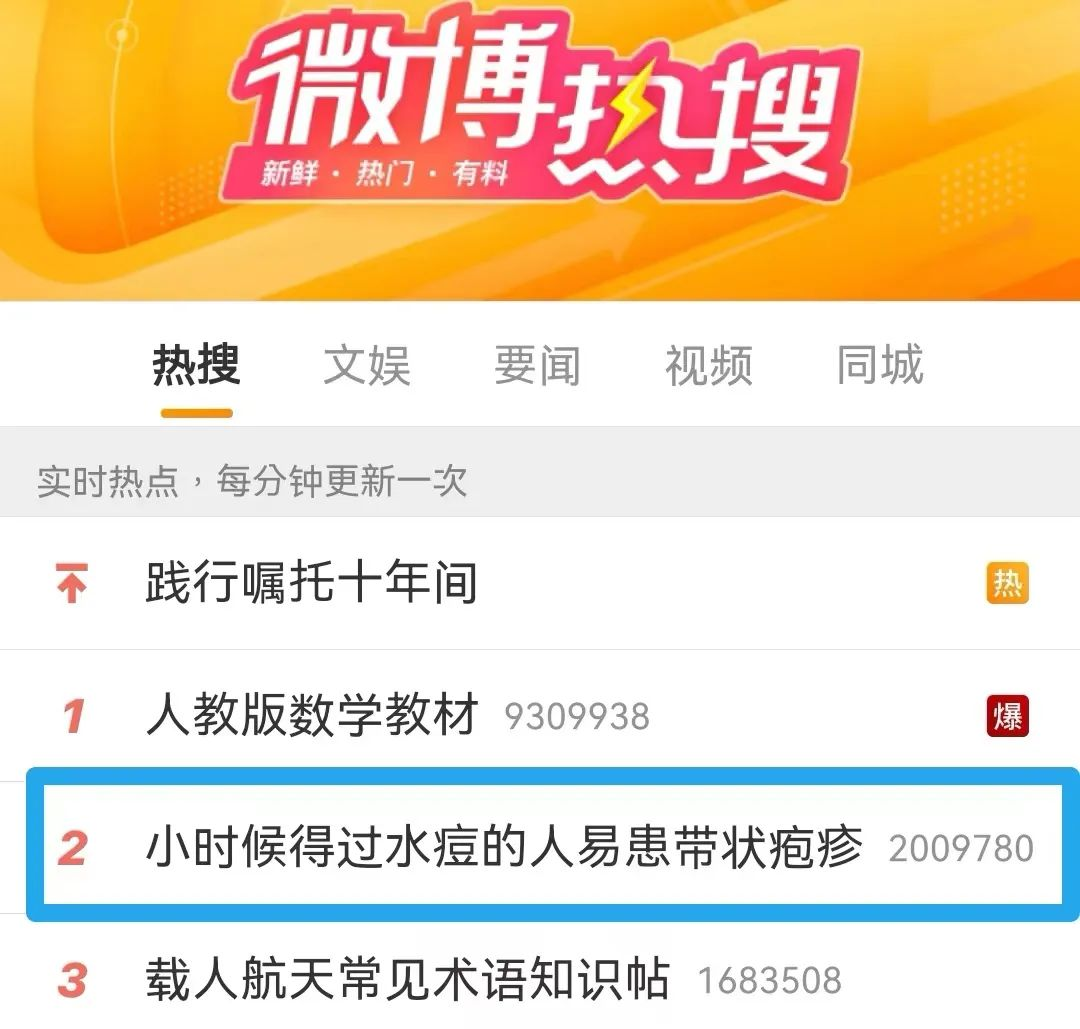
Task: Select the 视频 tab
Action: click(708, 365)
